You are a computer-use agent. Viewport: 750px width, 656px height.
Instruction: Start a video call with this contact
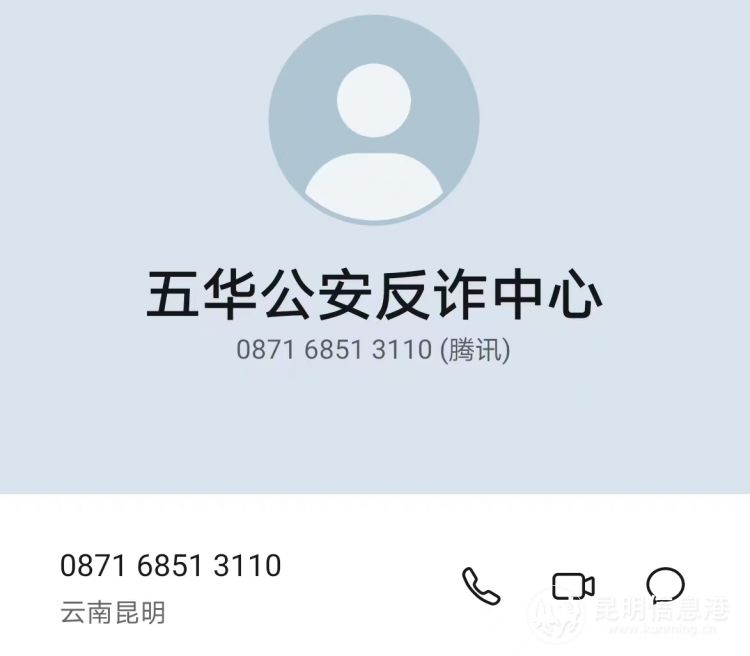(x=573, y=586)
